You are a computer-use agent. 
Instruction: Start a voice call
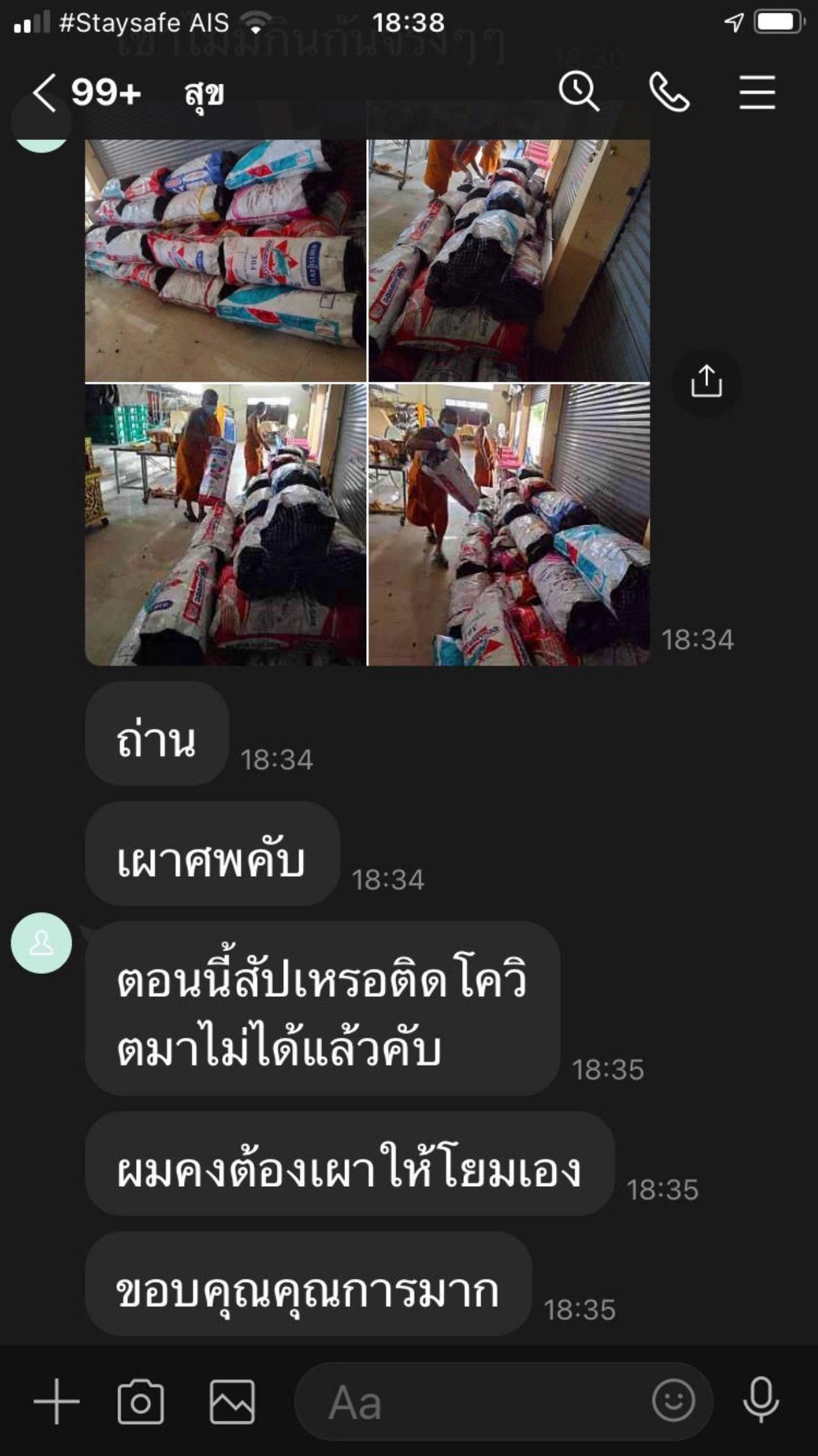[669, 92]
